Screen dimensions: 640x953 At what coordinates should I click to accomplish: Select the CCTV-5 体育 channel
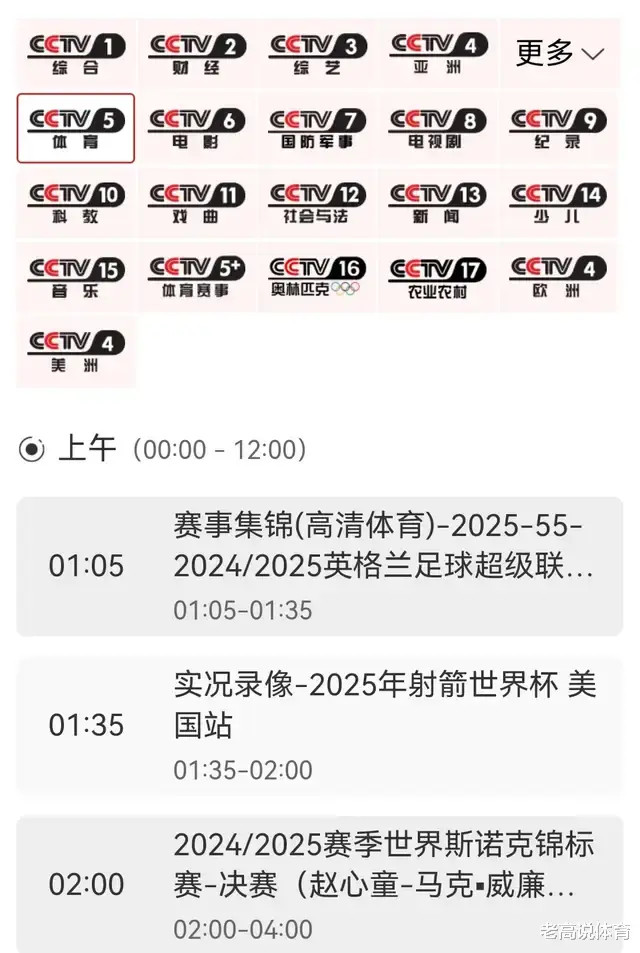pos(76,128)
